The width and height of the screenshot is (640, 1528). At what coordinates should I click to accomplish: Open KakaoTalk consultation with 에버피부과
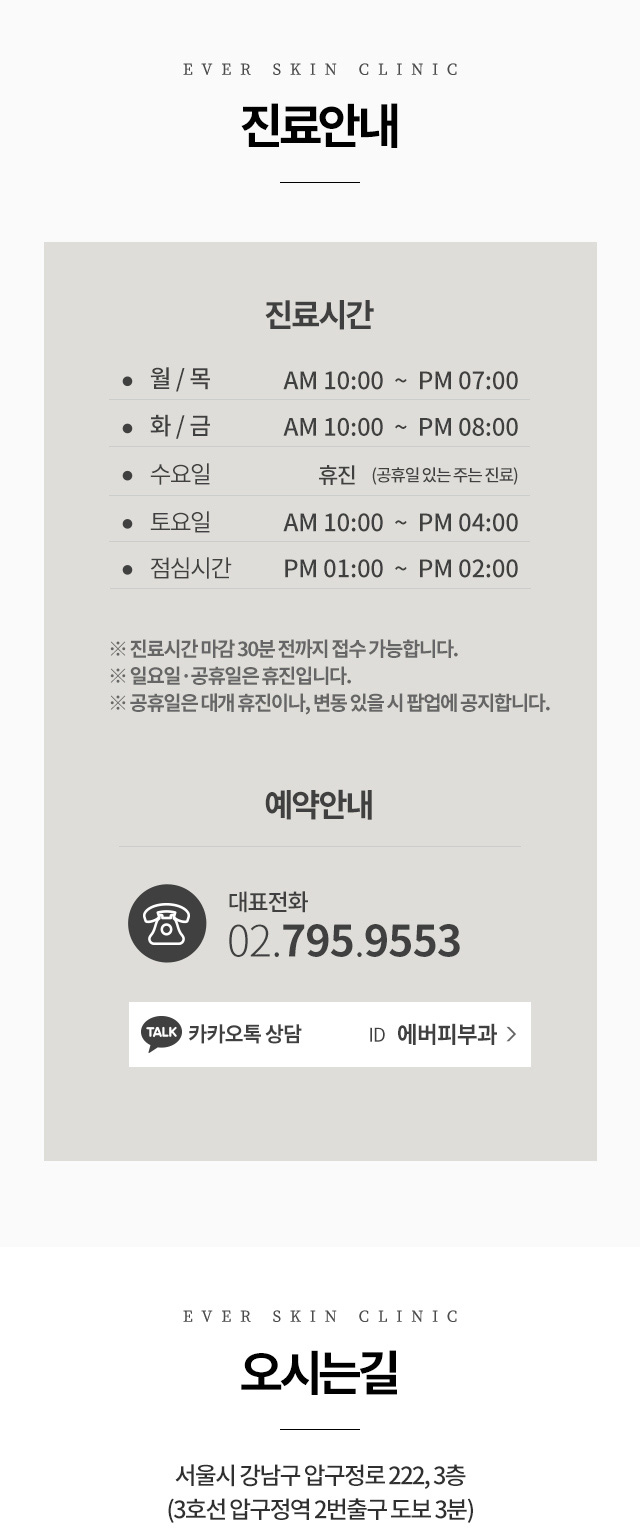tap(329, 1034)
